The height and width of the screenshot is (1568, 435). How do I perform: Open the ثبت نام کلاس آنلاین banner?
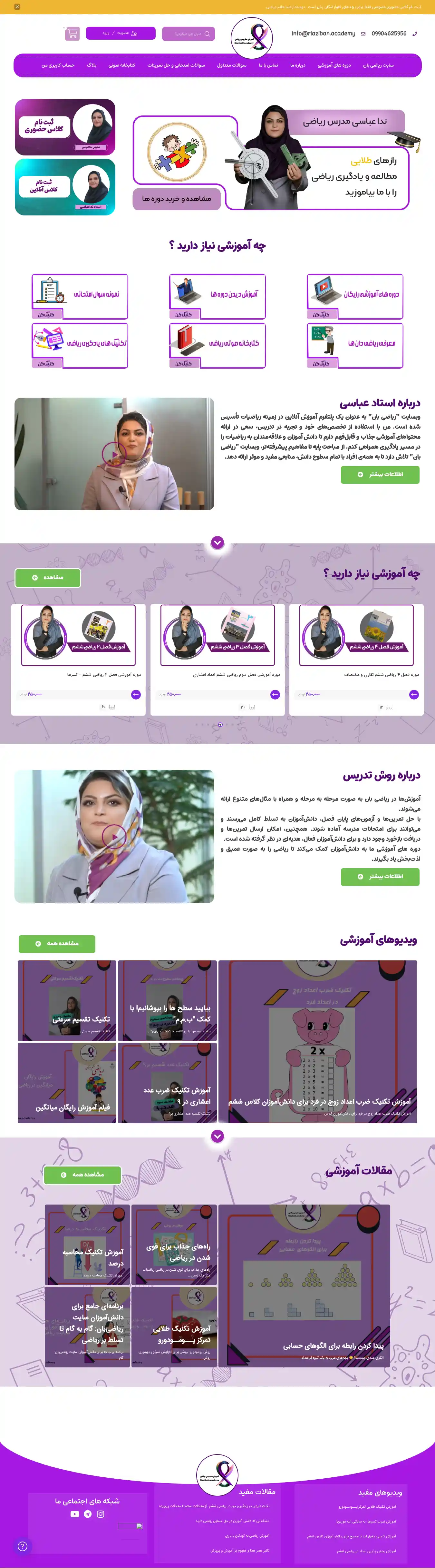[x=65, y=187]
